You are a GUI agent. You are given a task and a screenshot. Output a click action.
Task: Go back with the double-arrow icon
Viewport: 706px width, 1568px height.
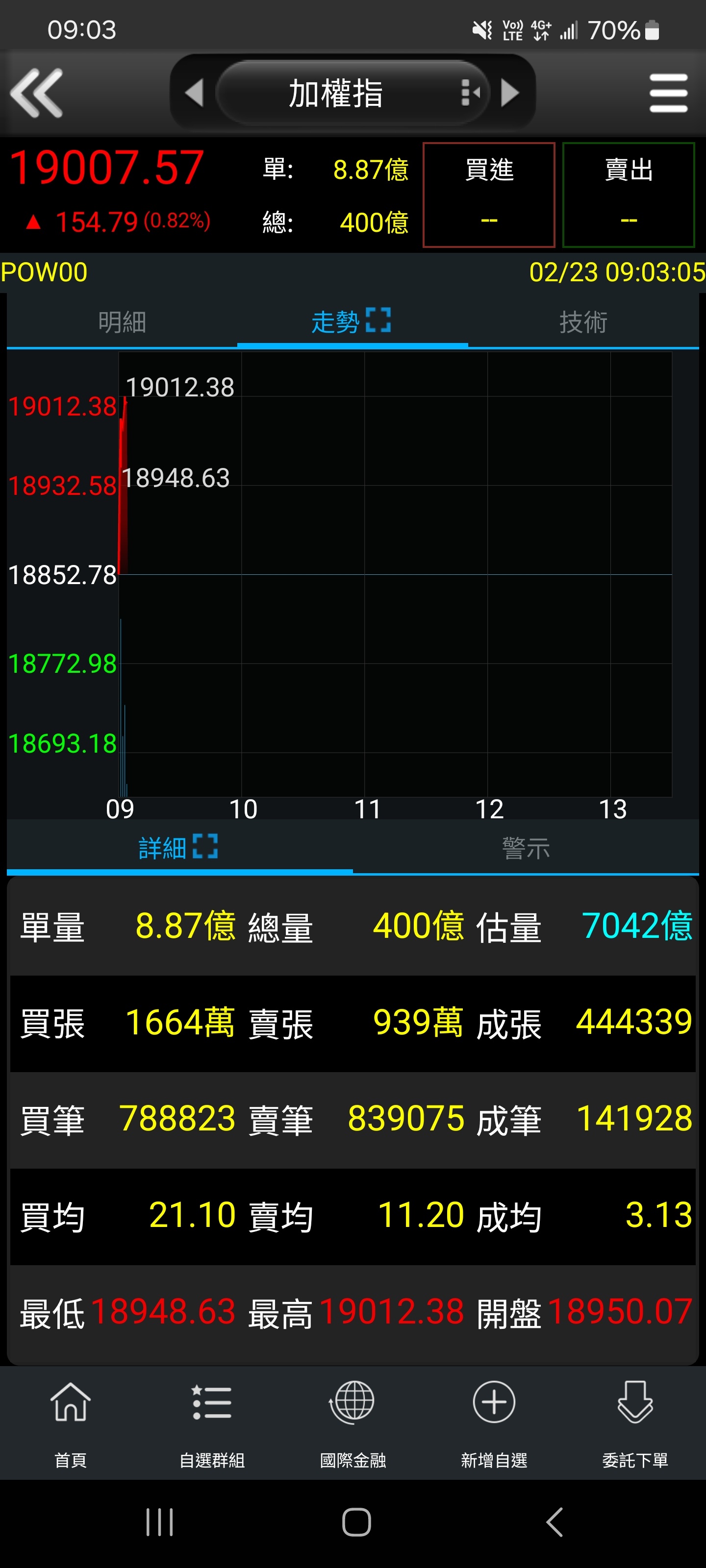tap(37, 93)
